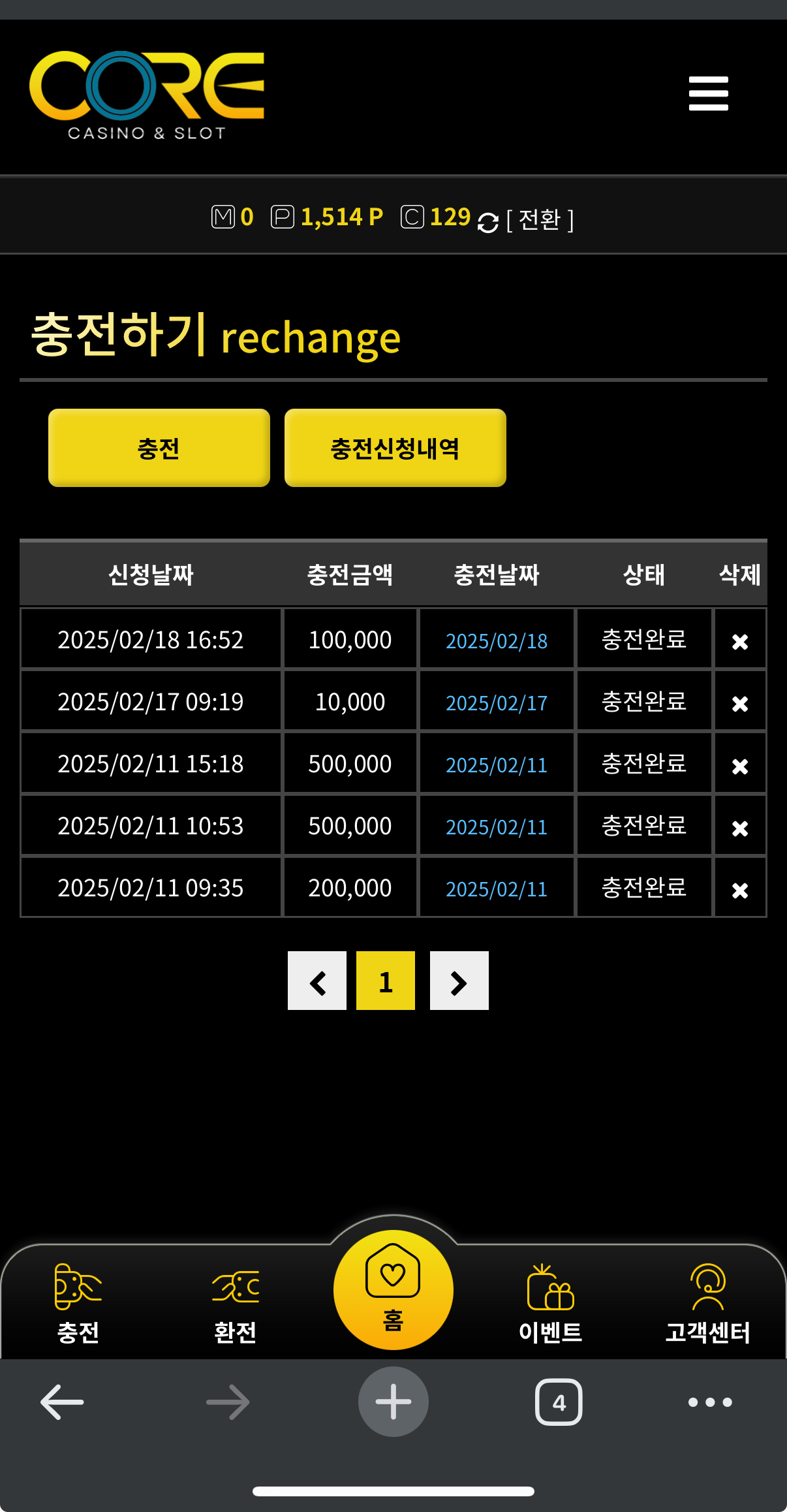Image resolution: width=787 pixels, height=1512 pixels.
Task: Open 충전 in the bottom navigation
Action: pyautogui.click(x=78, y=1304)
